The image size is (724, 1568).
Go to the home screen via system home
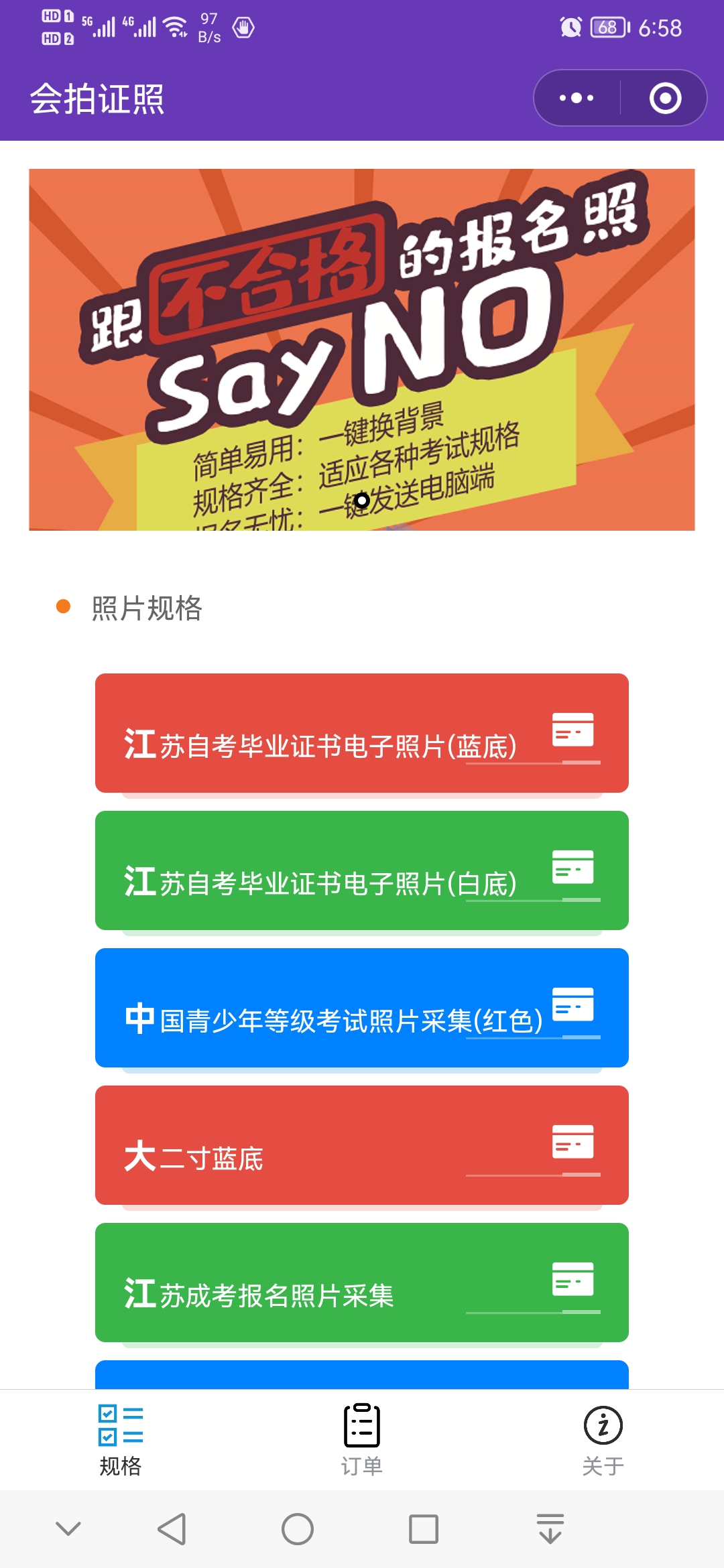298,1530
